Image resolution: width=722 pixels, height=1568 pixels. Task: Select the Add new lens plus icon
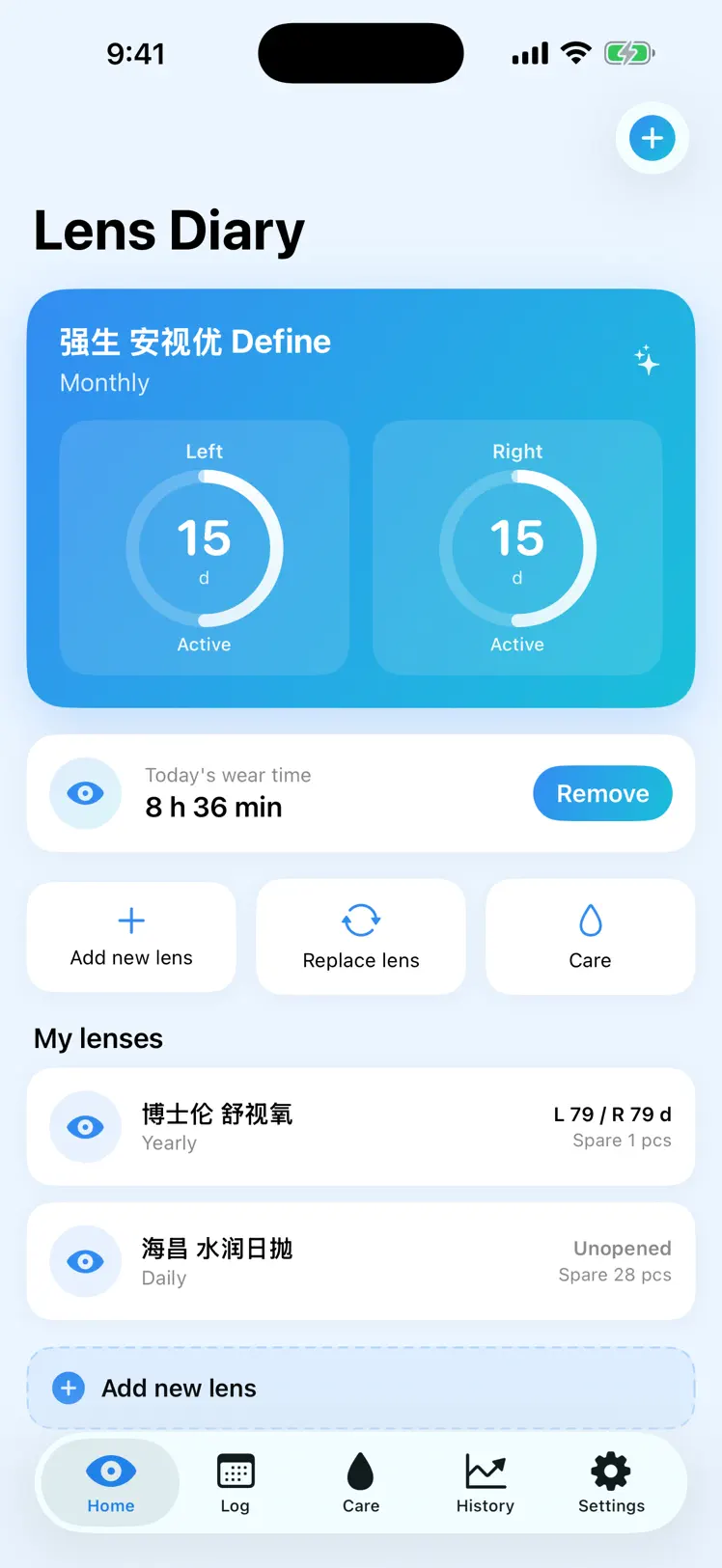point(131,921)
